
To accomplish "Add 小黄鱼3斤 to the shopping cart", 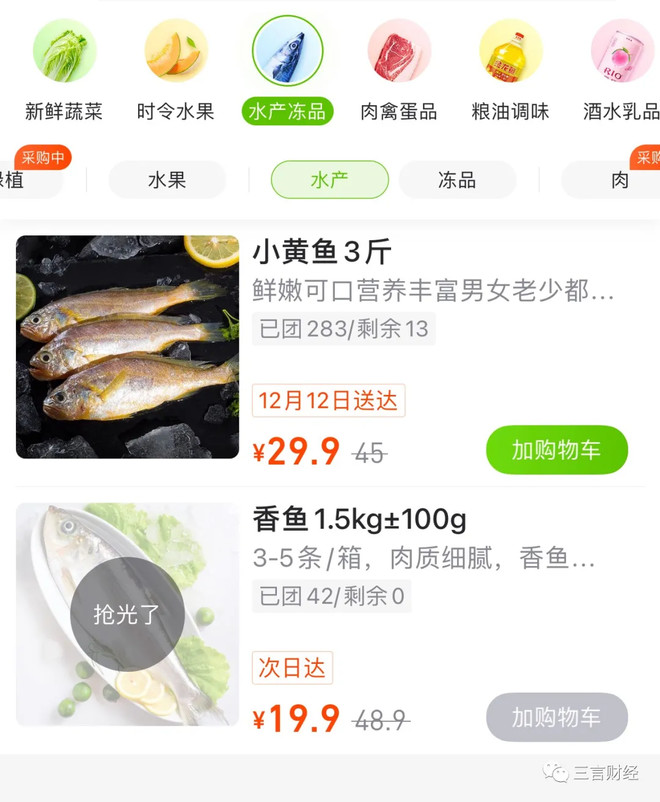I will click(x=556, y=450).
